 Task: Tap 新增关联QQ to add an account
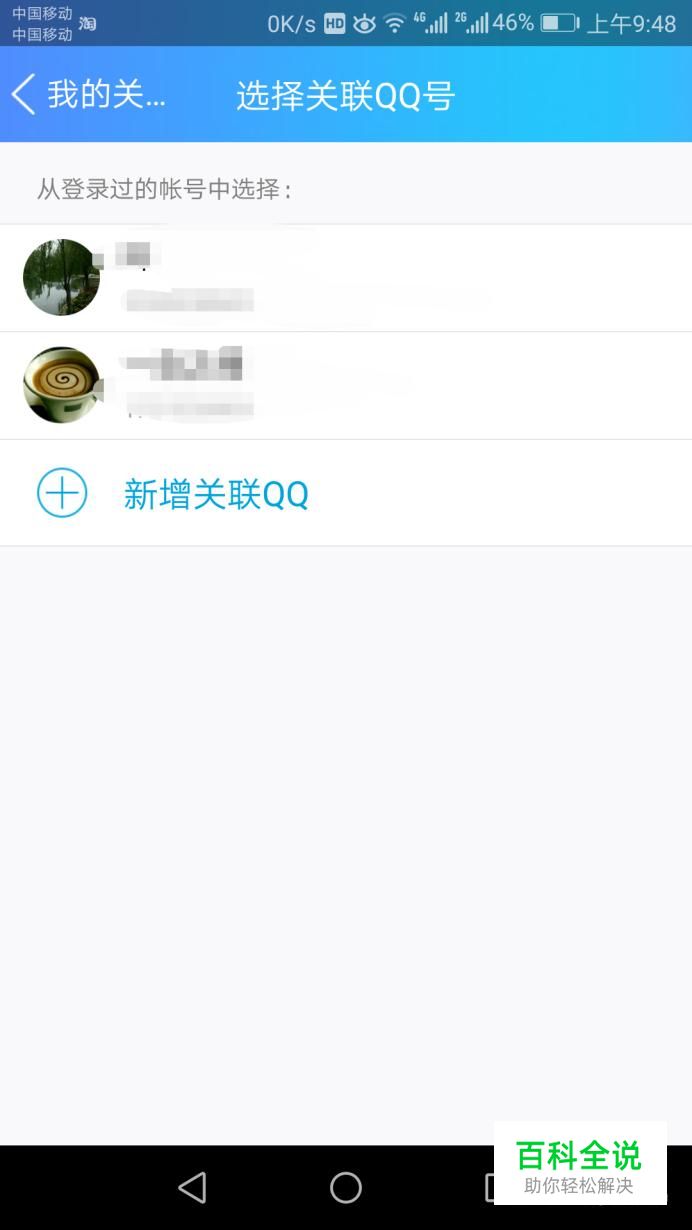point(216,494)
